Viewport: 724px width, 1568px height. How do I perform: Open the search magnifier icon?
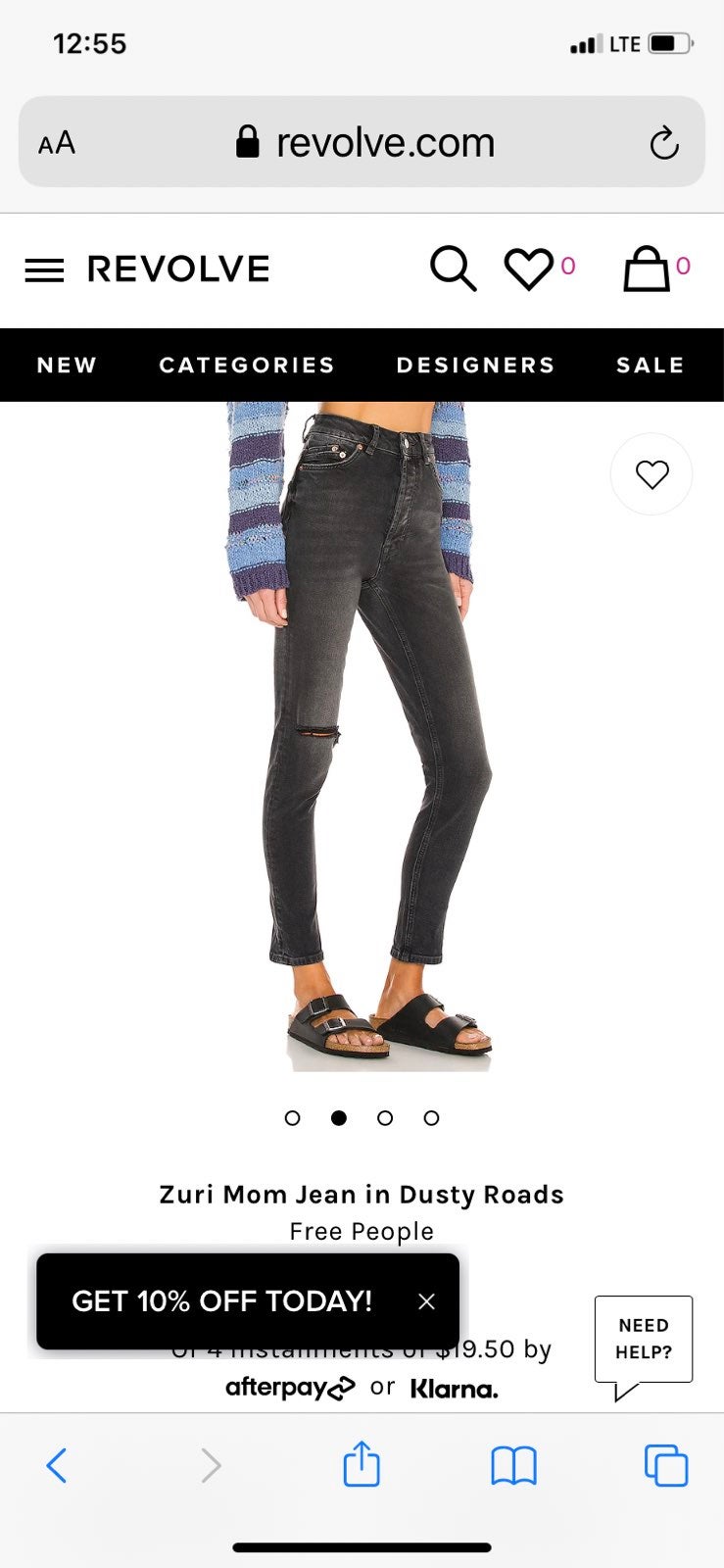[453, 269]
